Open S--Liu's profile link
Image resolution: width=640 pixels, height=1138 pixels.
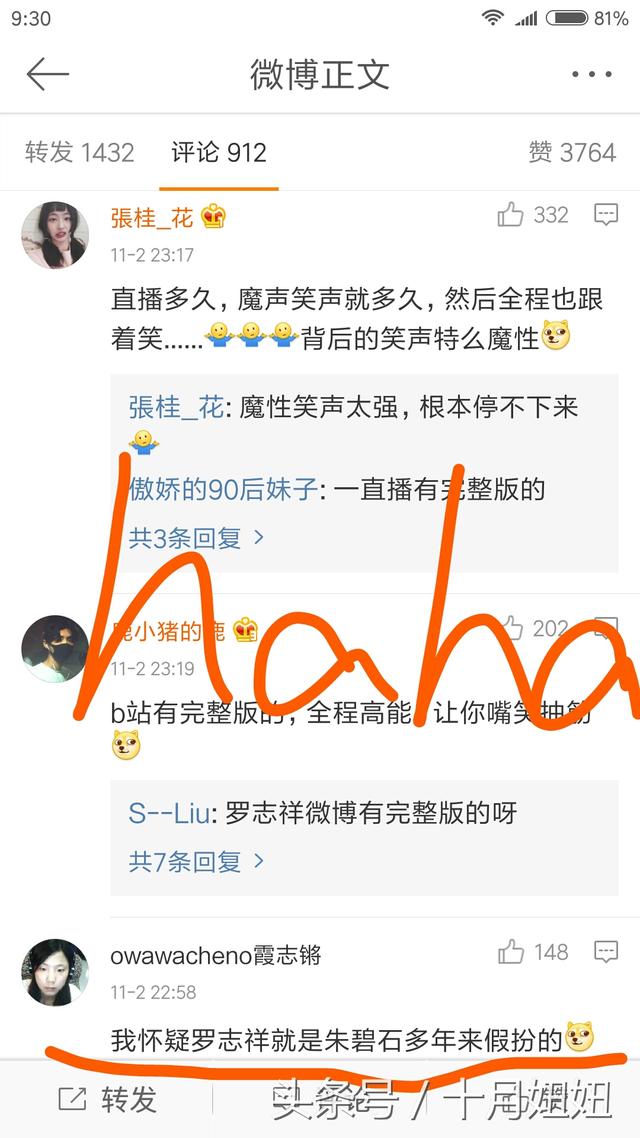168,813
